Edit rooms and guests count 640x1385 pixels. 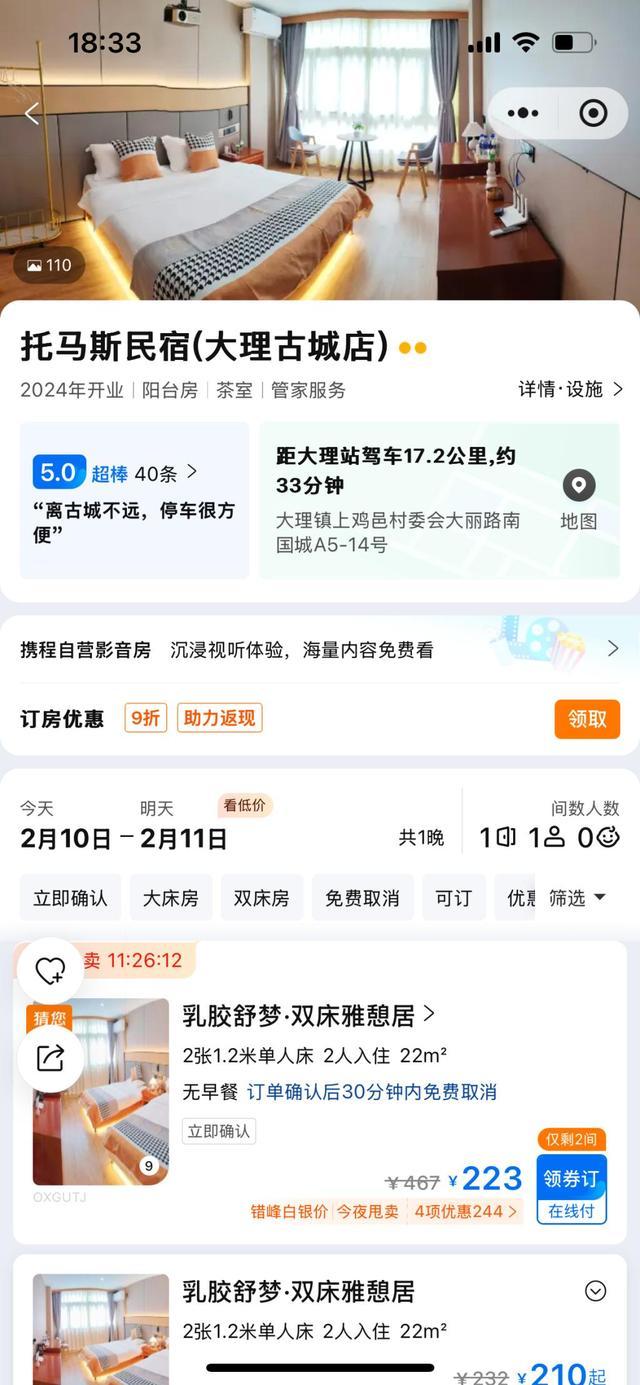coord(549,837)
